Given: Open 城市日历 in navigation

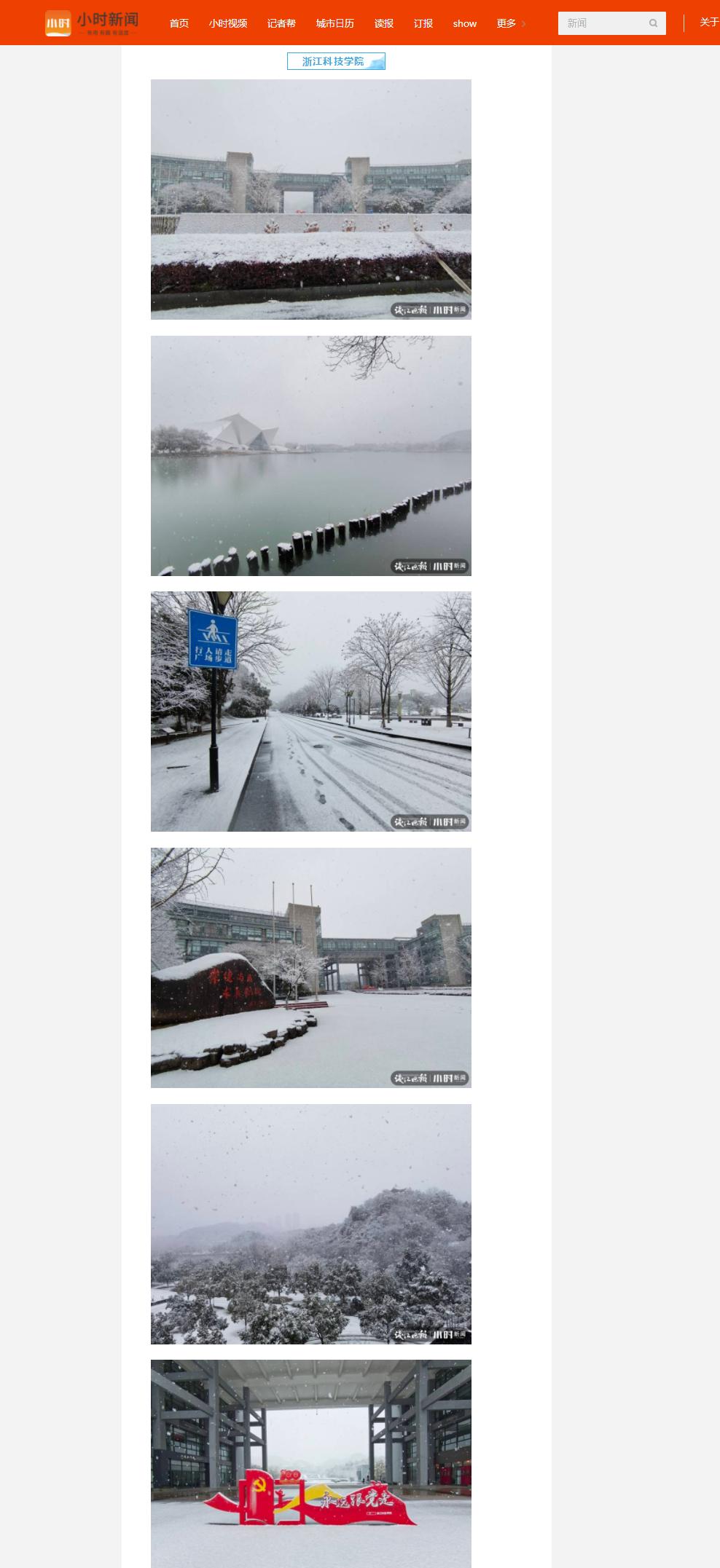Looking at the screenshot, I should 335,23.
